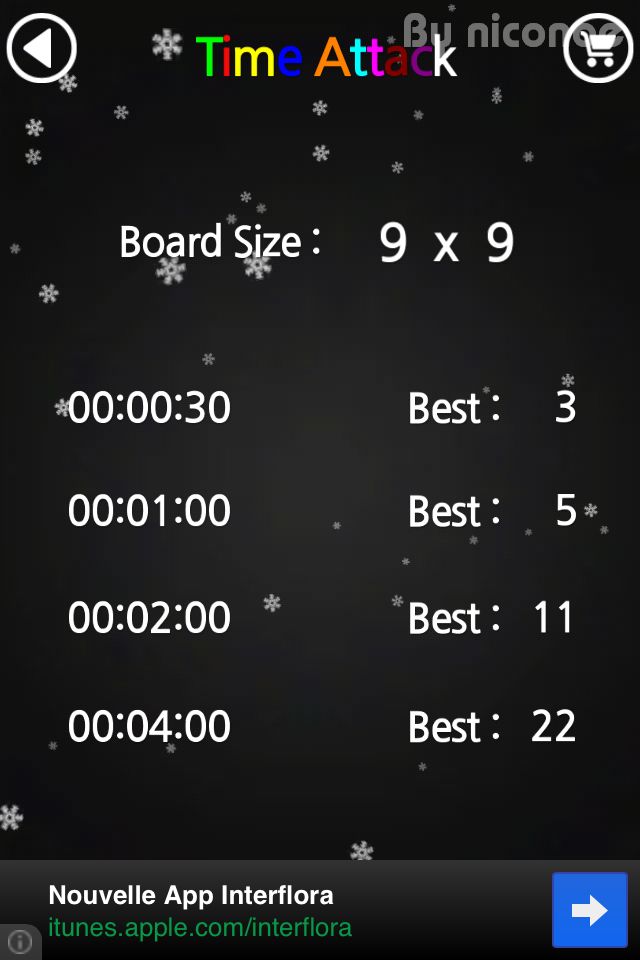Select the 00:01:00 time mode
Image resolution: width=640 pixels, height=960 pixels.
(x=150, y=511)
